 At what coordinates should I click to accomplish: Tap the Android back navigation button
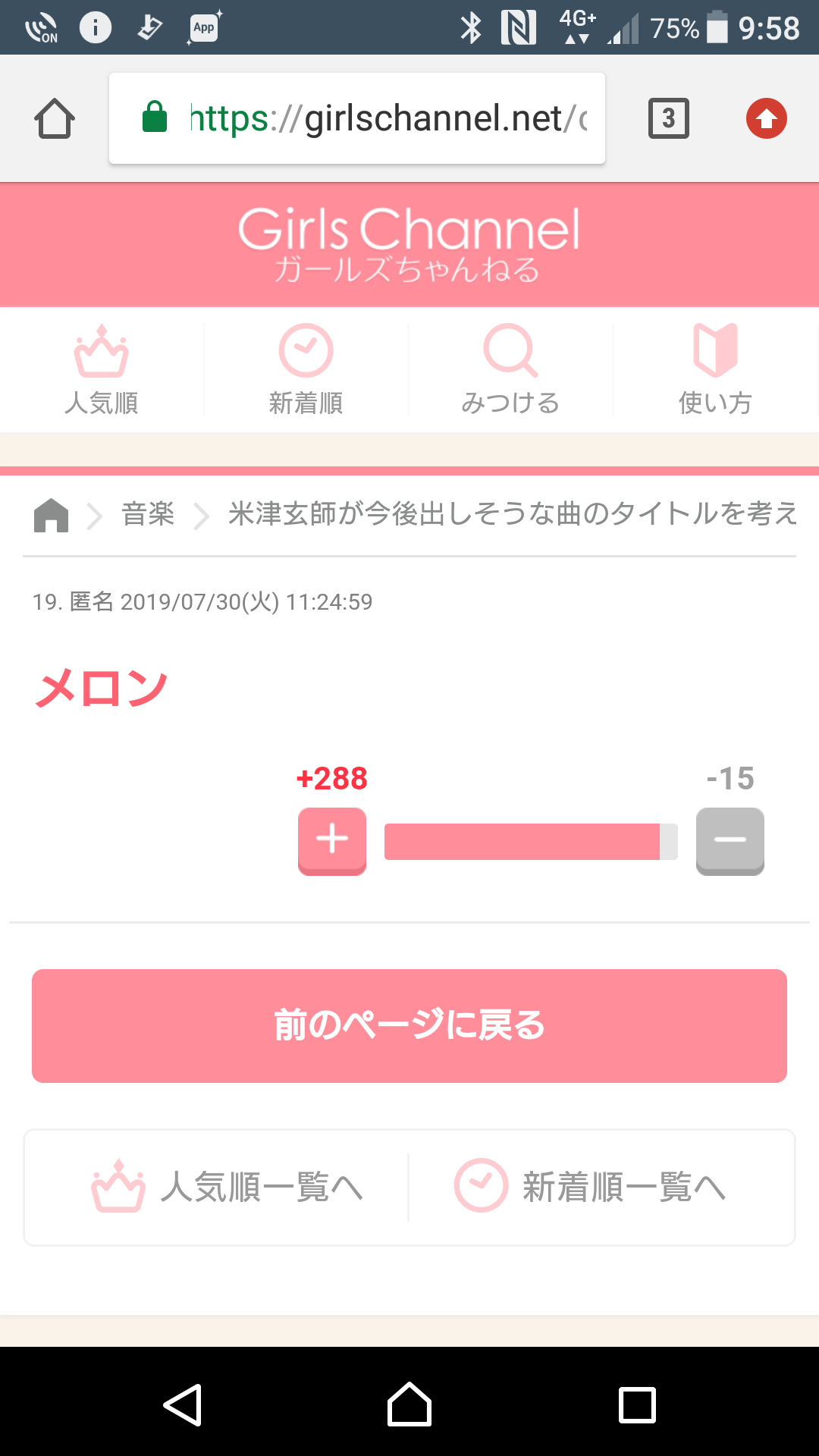pos(183,1404)
